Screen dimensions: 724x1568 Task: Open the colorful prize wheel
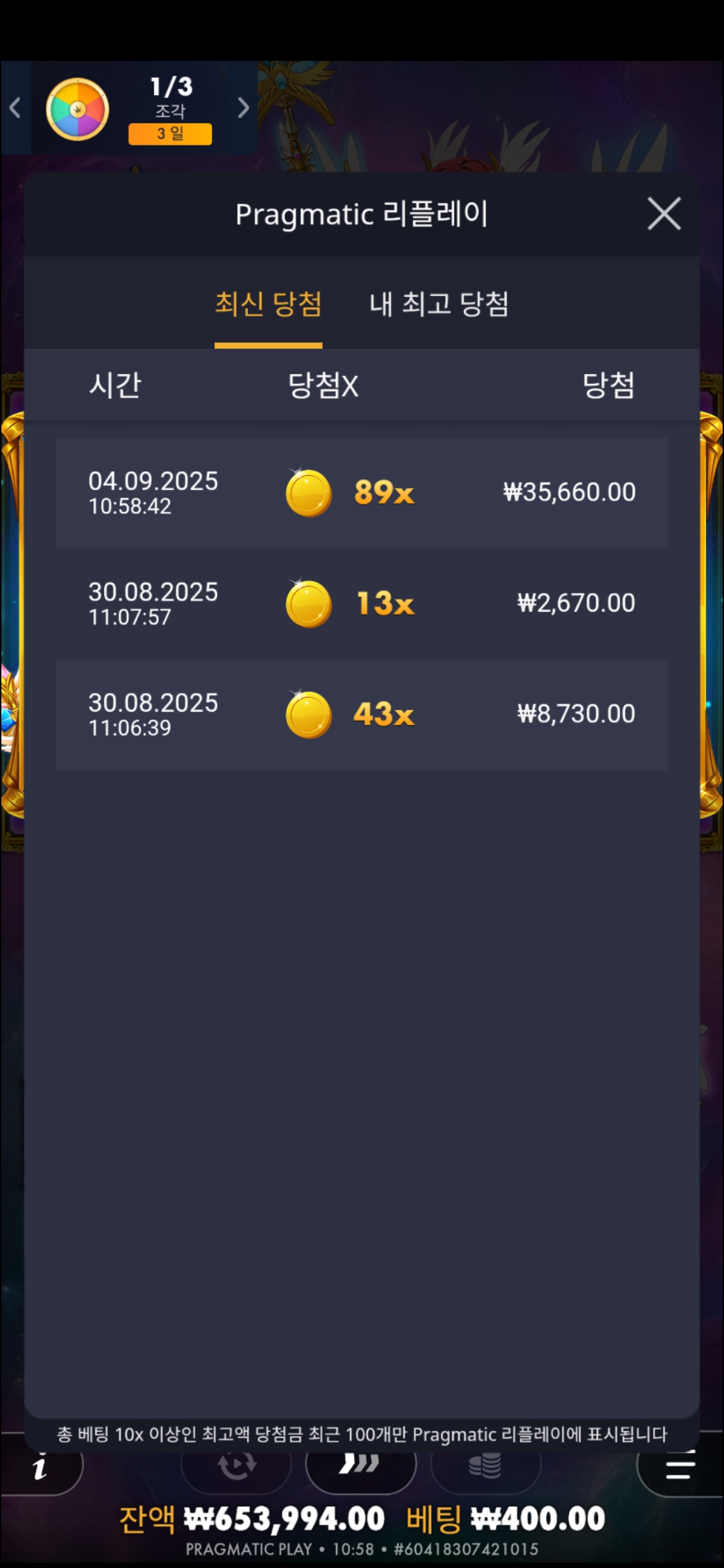click(x=78, y=109)
